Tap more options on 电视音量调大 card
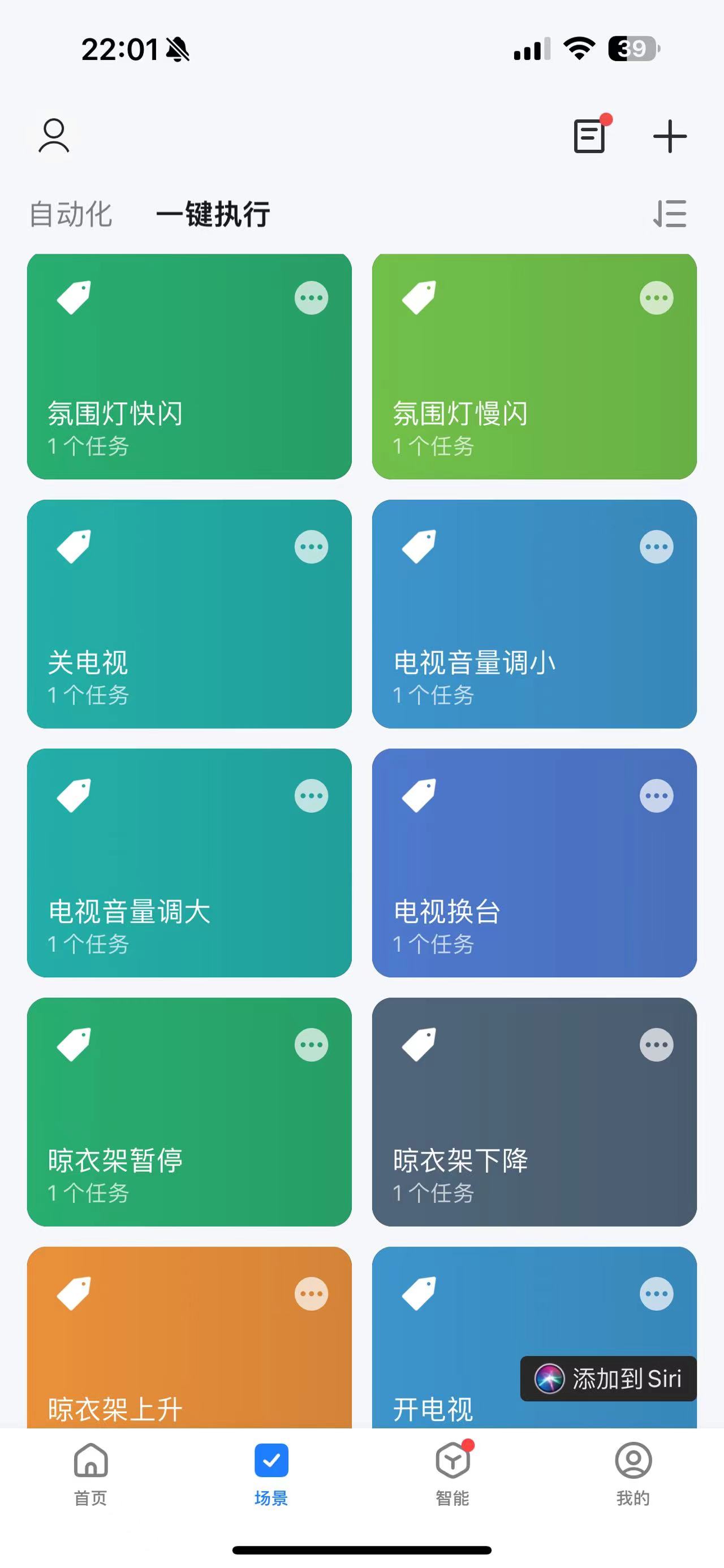 coord(311,795)
